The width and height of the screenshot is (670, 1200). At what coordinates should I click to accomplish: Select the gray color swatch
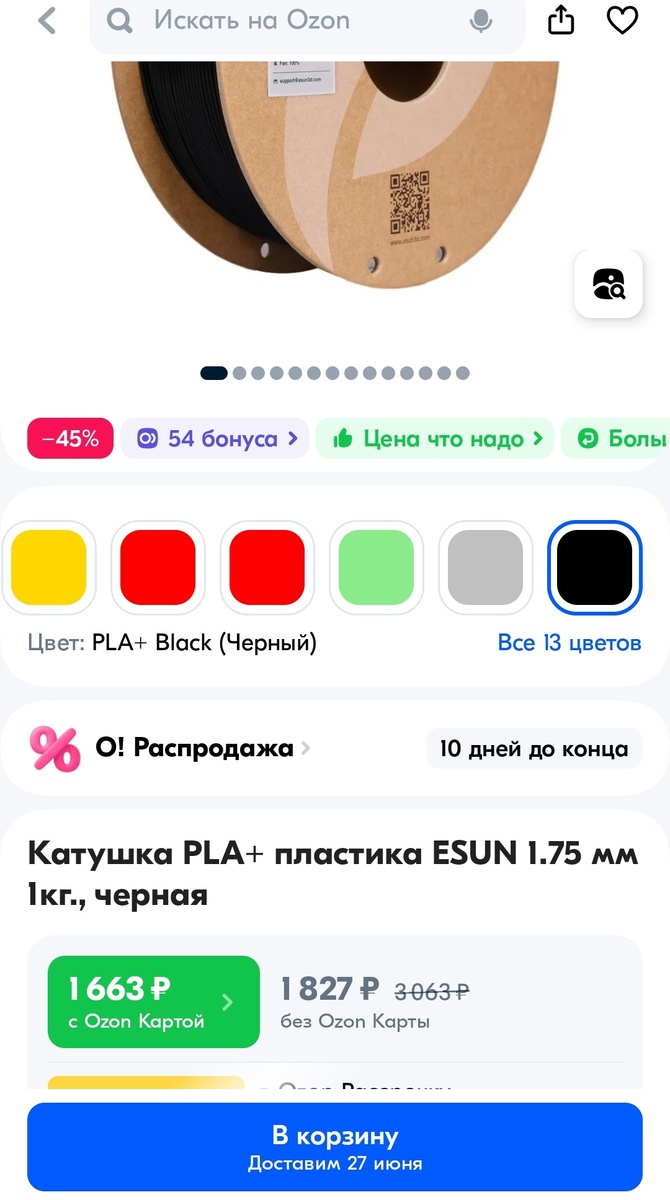point(485,567)
